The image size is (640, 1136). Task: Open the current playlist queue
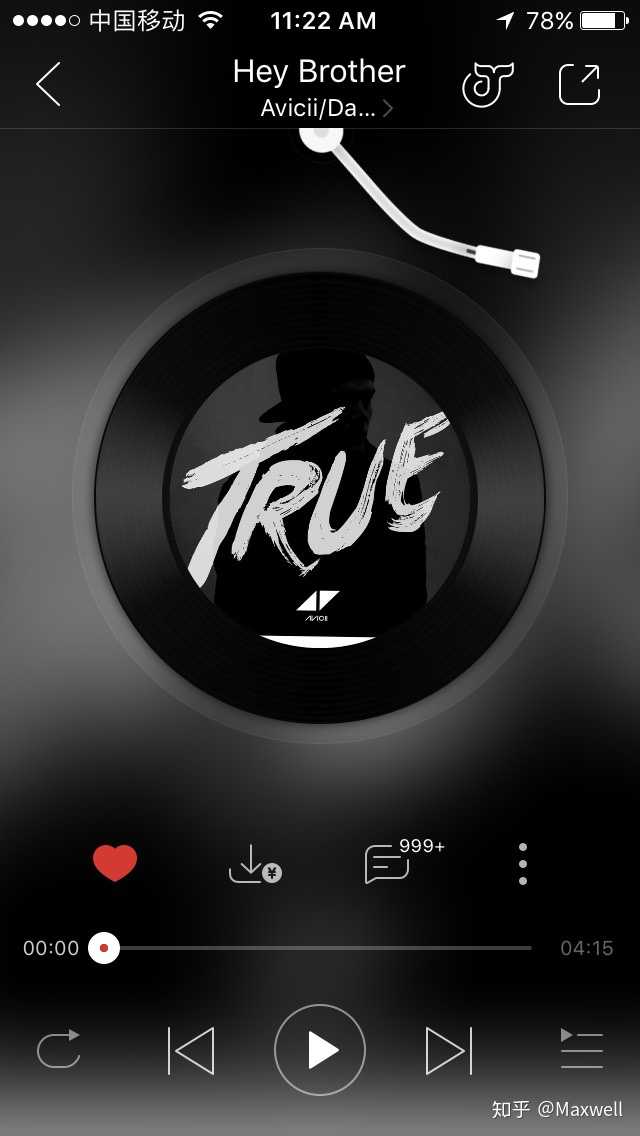coord(581,1050)
